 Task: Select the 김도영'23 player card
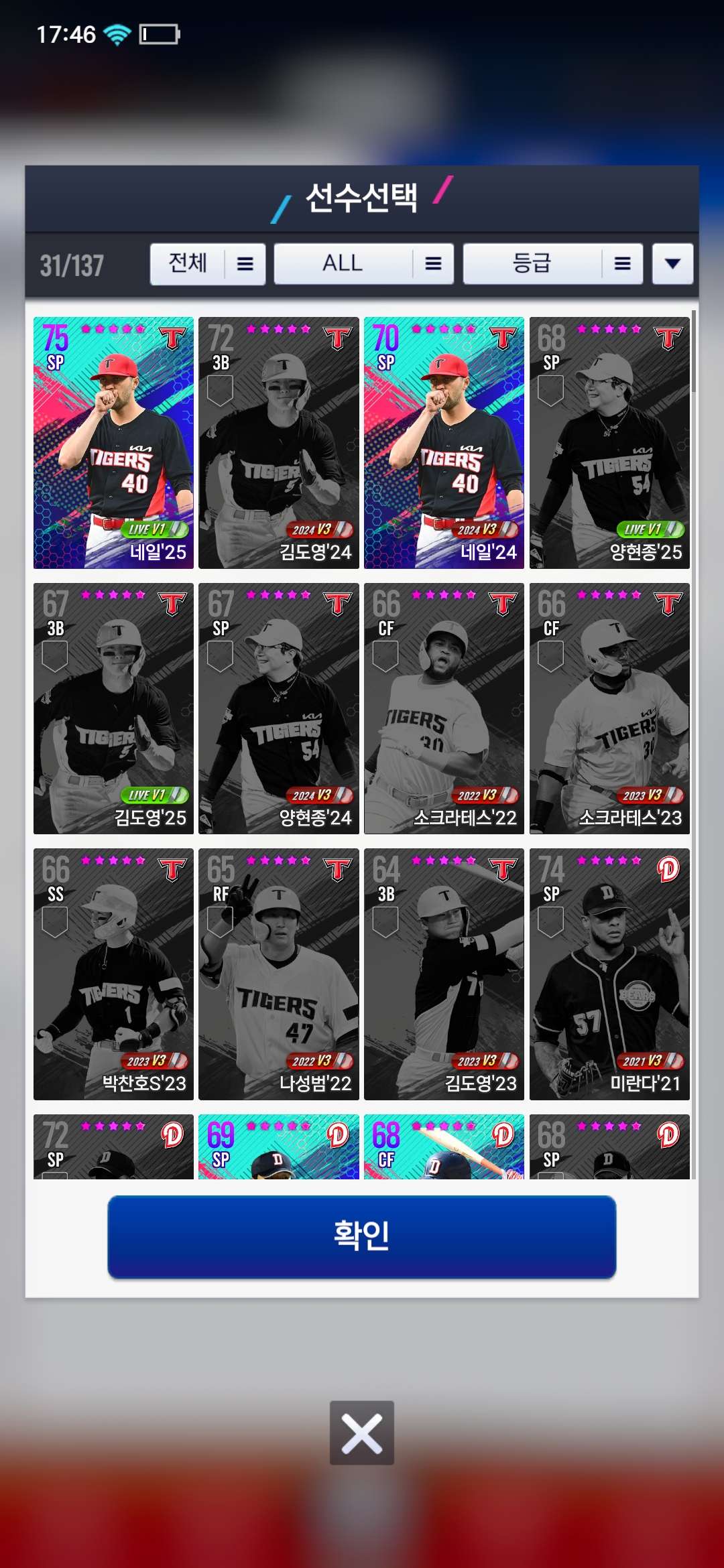coord(444,974)
